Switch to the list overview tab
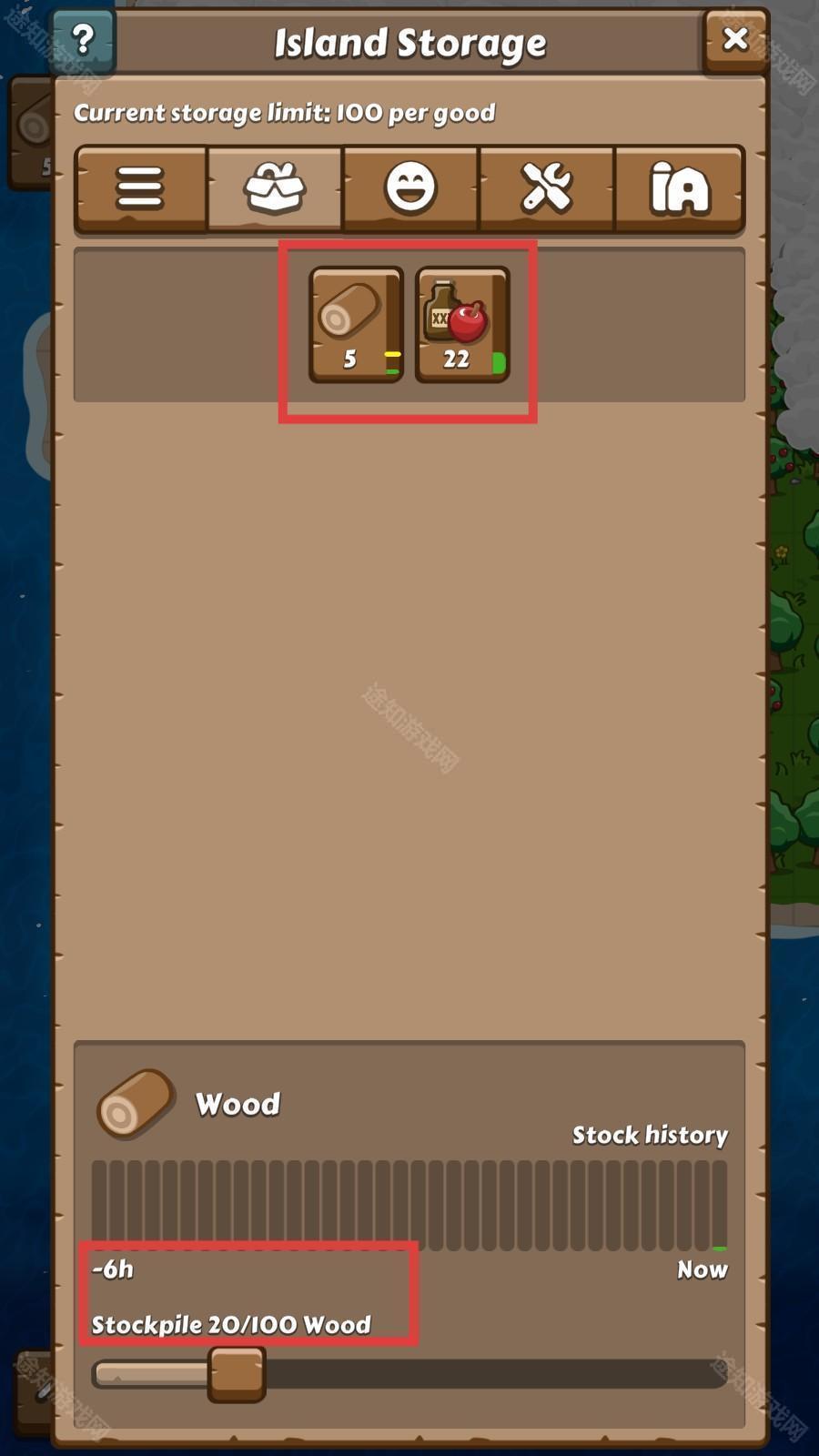 point(140,187)
